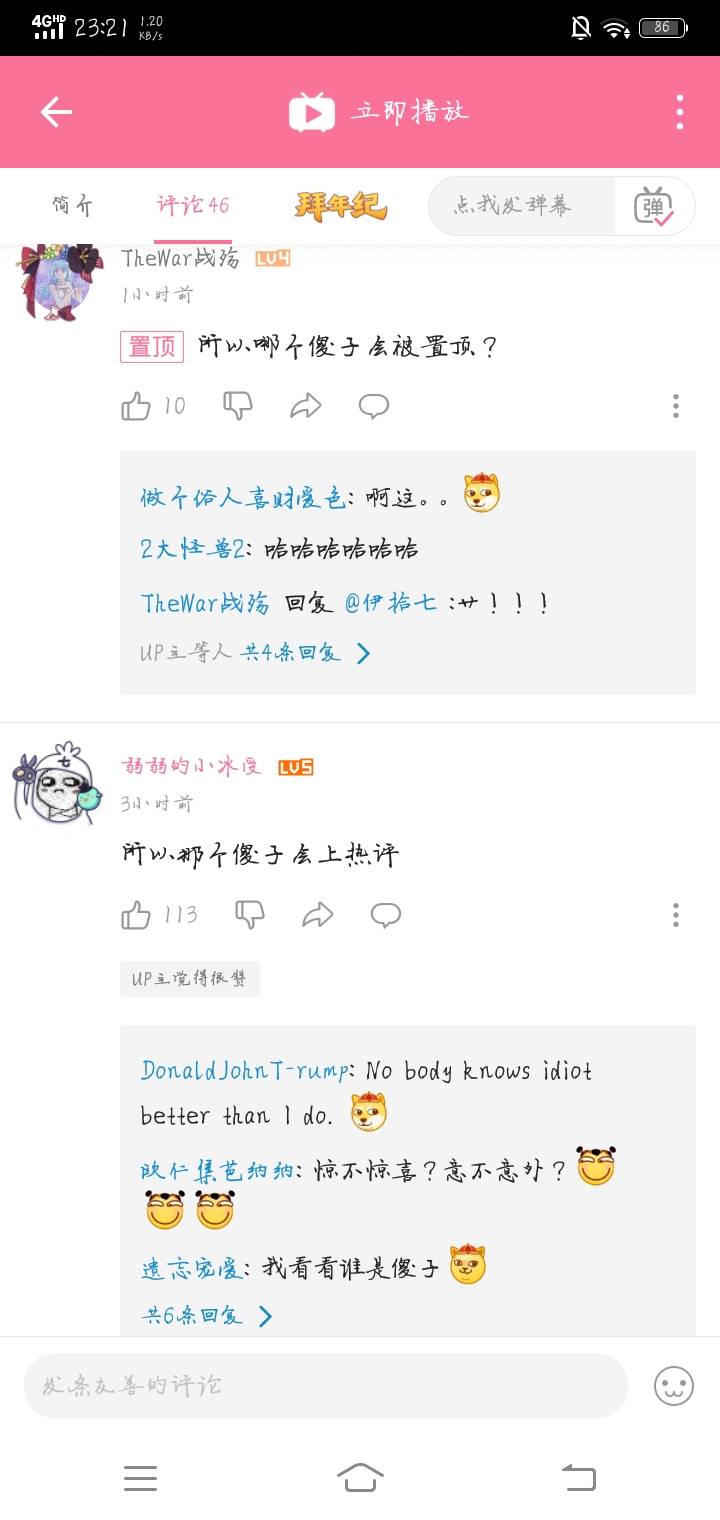The width and height of the screenshot is (720, 1520).
Task: Reply to 弱弱的小冰凌's comment
Action: [x=386, y=915]
